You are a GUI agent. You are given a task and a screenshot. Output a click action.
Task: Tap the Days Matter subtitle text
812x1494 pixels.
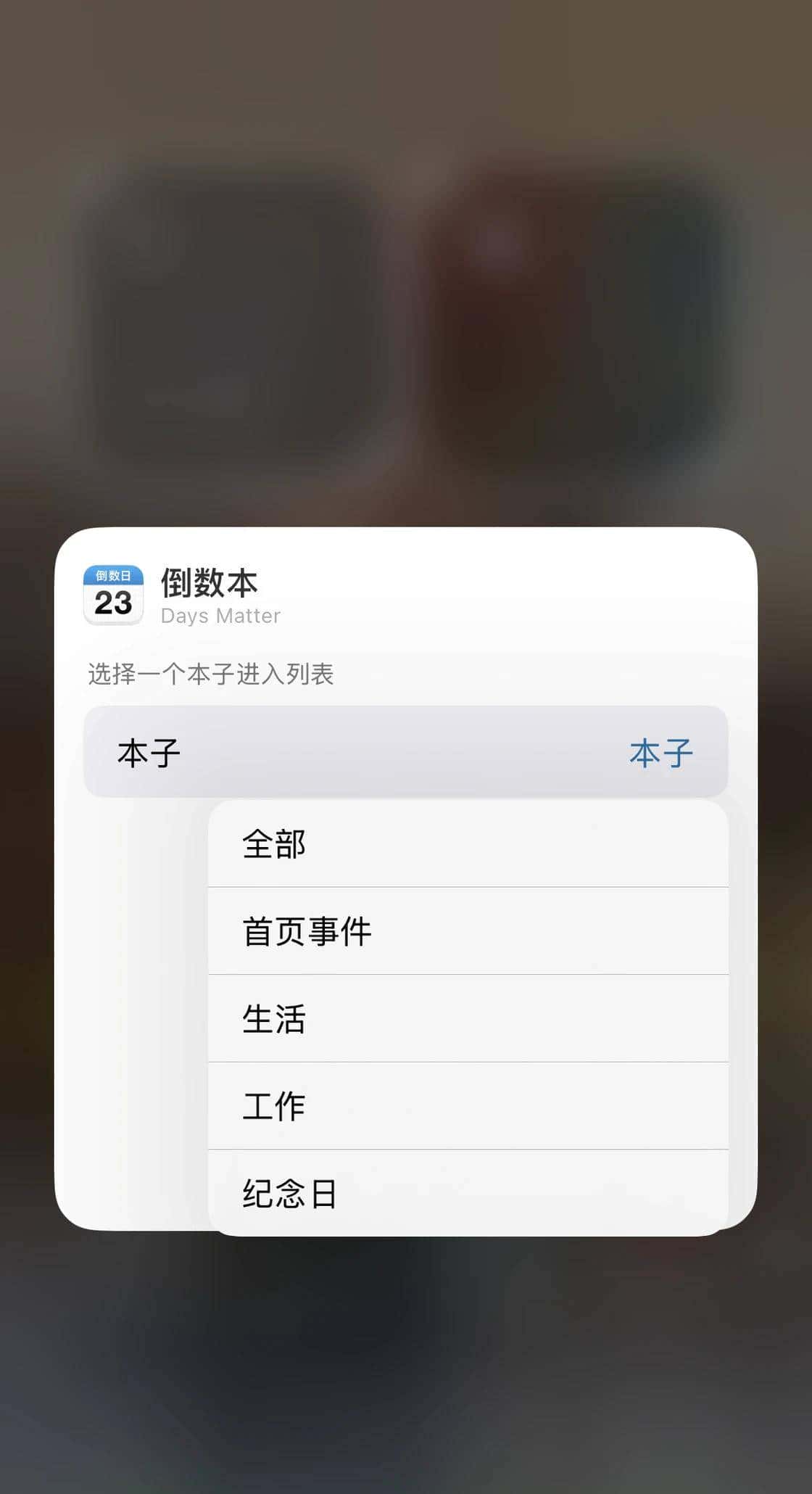point(219,616)
